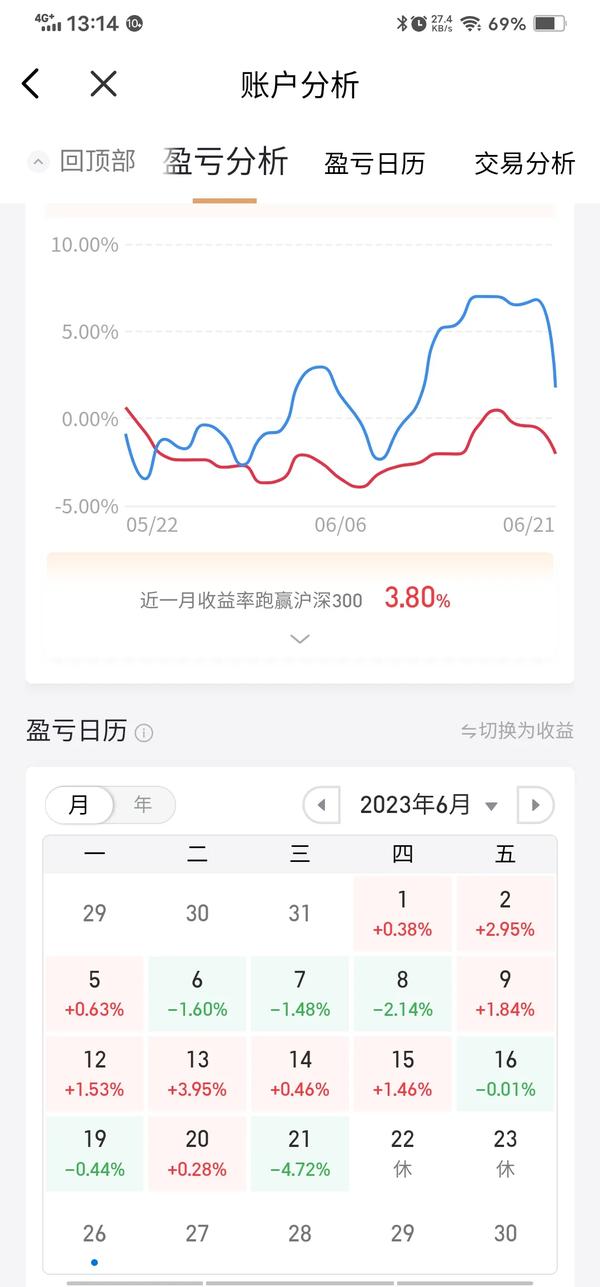
Task: Switch to the 盈亏分析 tab
Action: [x=226, y=161]
